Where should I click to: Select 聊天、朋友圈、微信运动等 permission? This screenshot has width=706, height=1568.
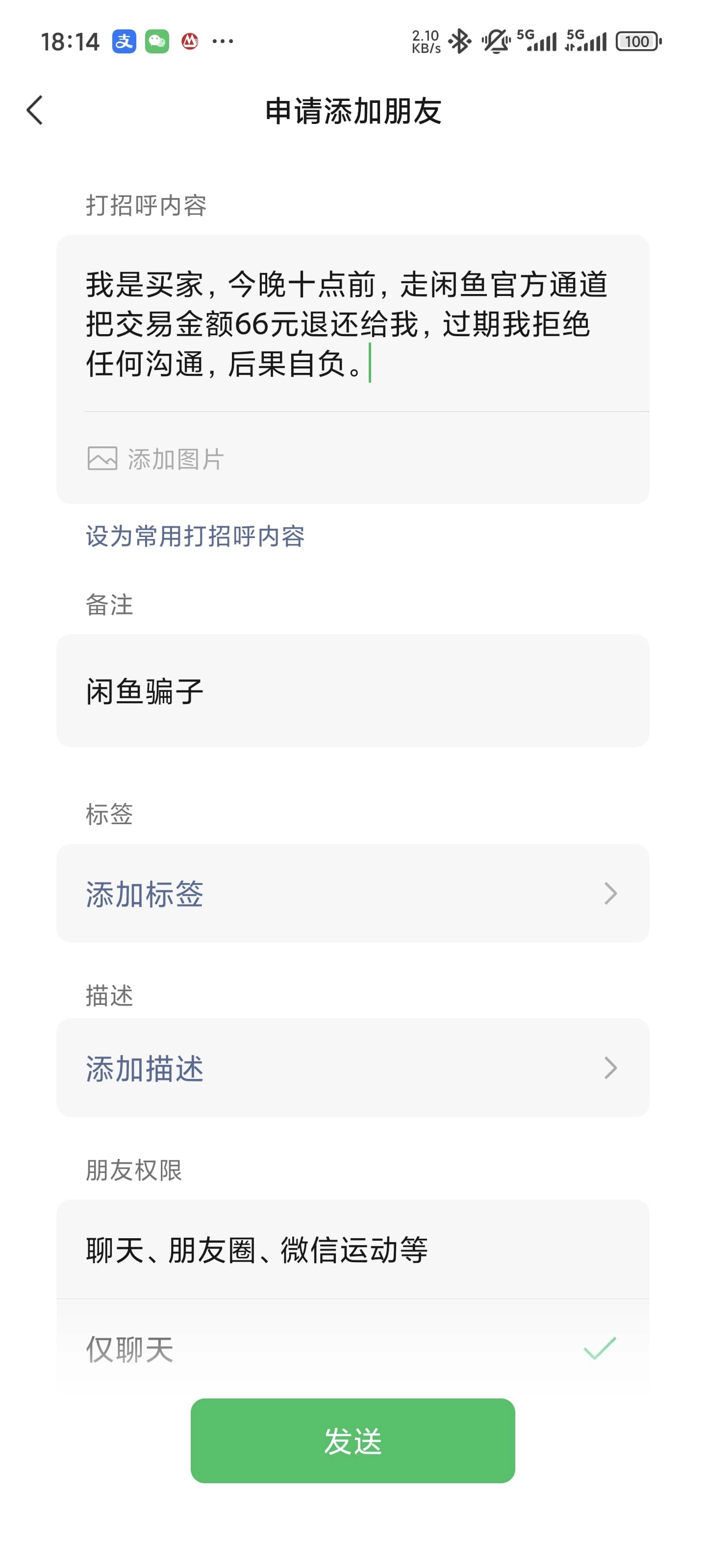click(352, 1249)
